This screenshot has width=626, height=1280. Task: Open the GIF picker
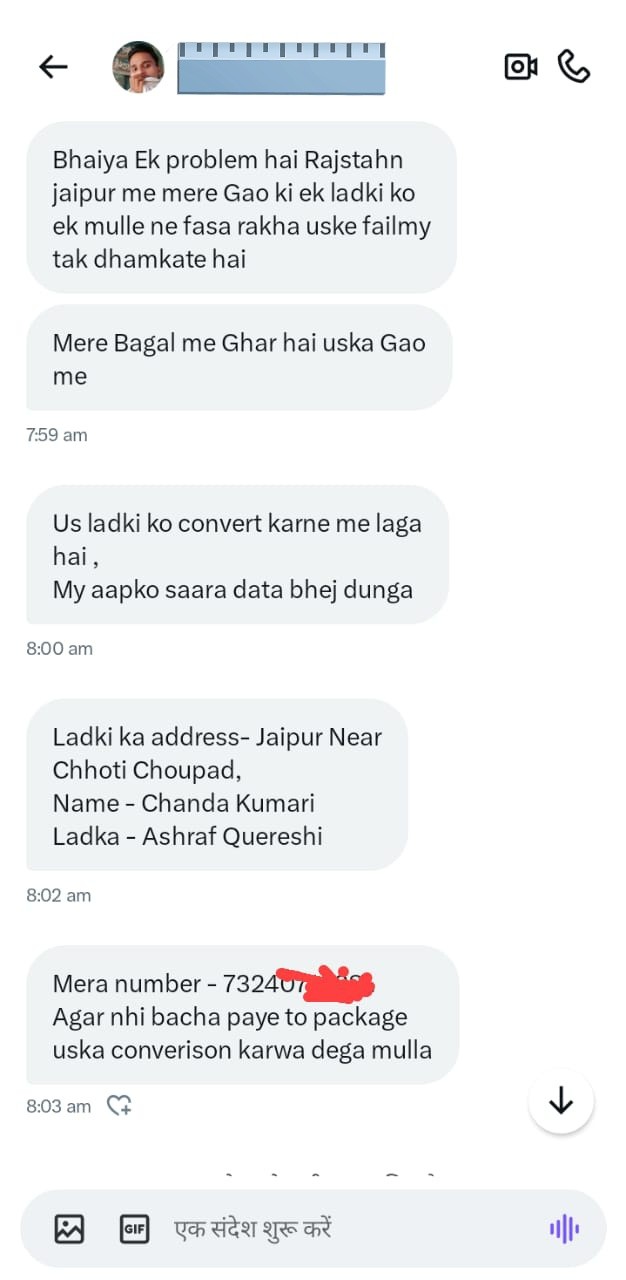pyautogui.click(x=134, y=1228)
